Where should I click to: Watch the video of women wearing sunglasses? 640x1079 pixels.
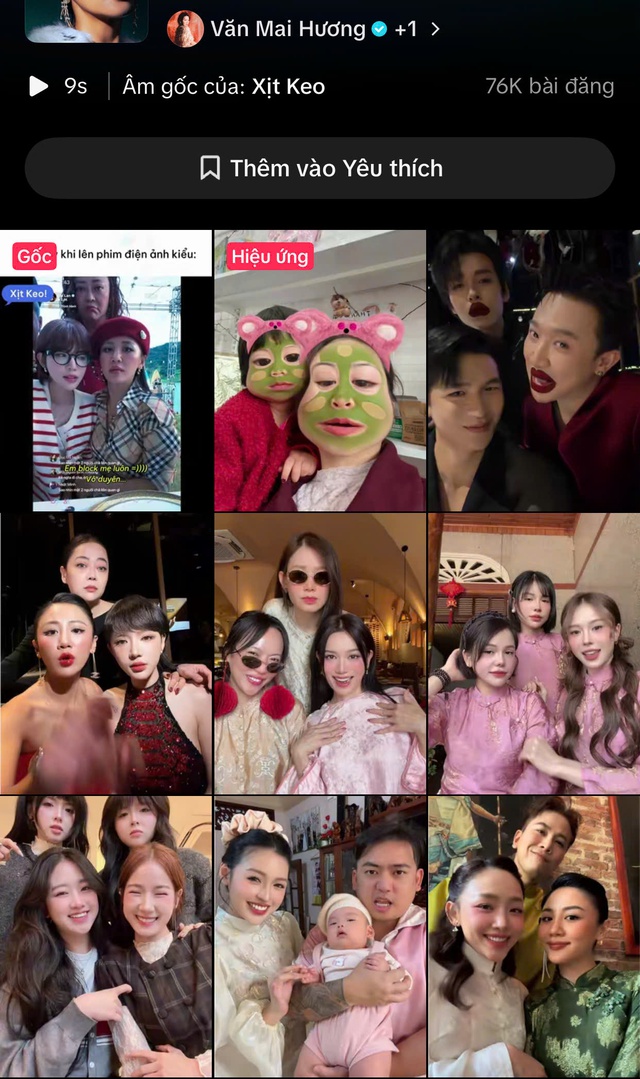coord(320,655)
